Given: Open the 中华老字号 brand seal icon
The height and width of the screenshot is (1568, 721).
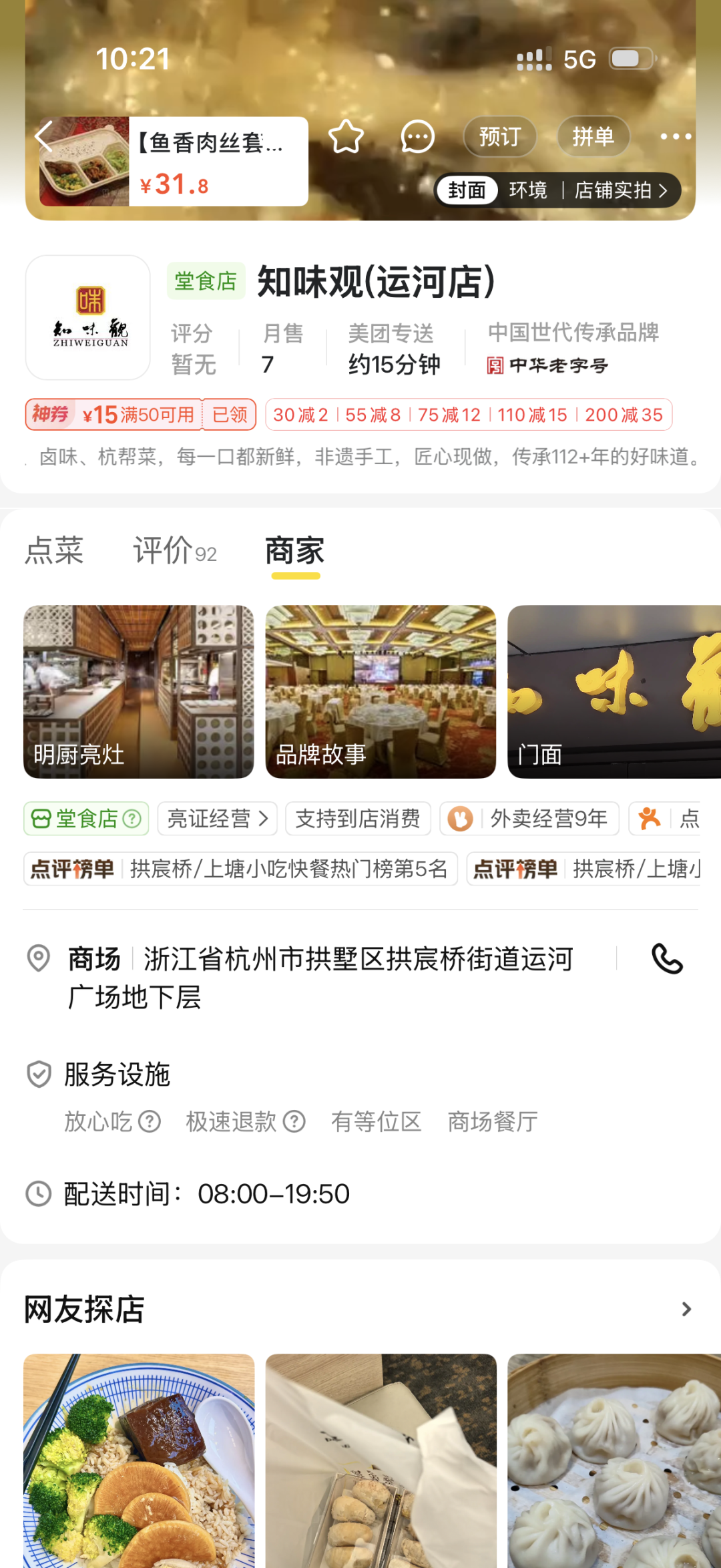Looking at the screenshot, I should coord(495,365).
